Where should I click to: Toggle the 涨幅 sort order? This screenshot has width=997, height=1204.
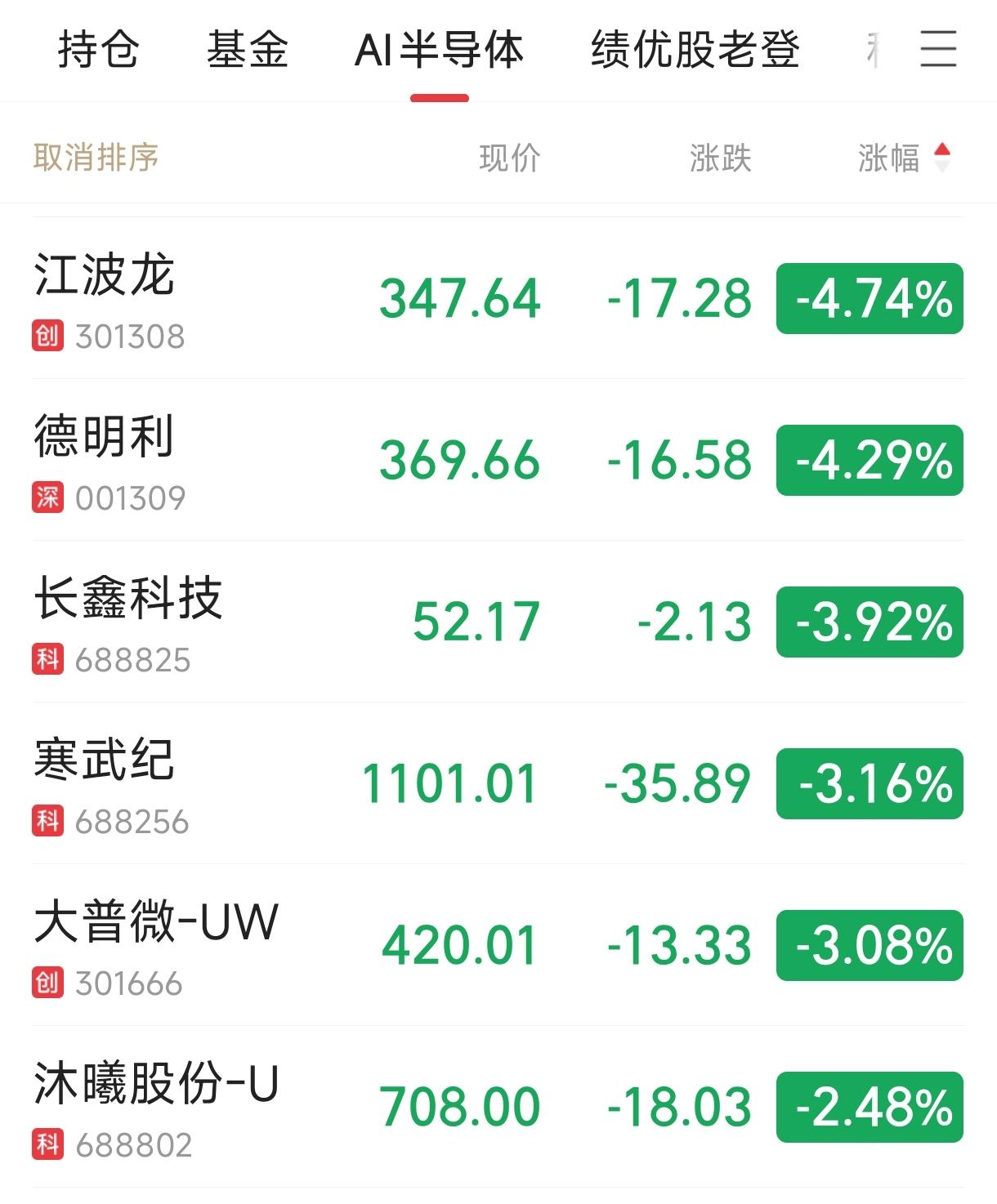[905, 158]
